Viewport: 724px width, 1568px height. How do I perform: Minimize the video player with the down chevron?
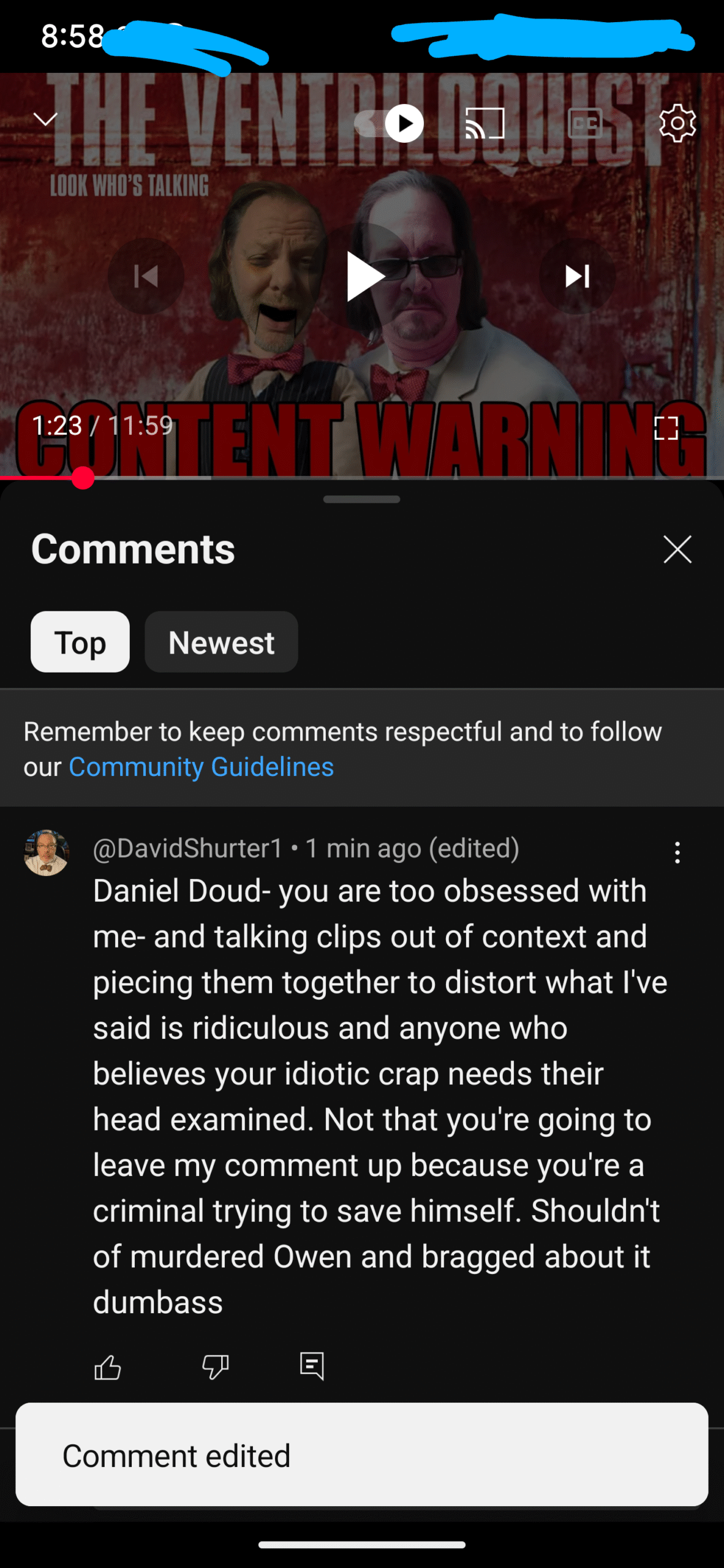click(45, 119)
